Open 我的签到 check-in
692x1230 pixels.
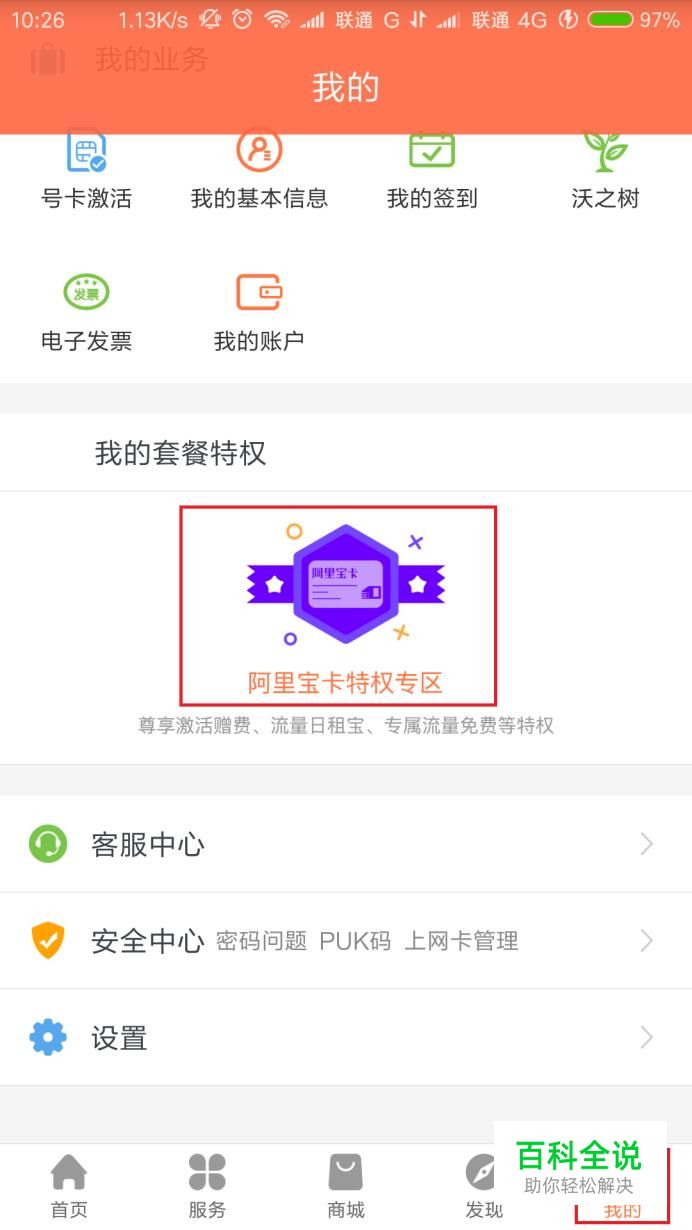[x=432, y=172]
